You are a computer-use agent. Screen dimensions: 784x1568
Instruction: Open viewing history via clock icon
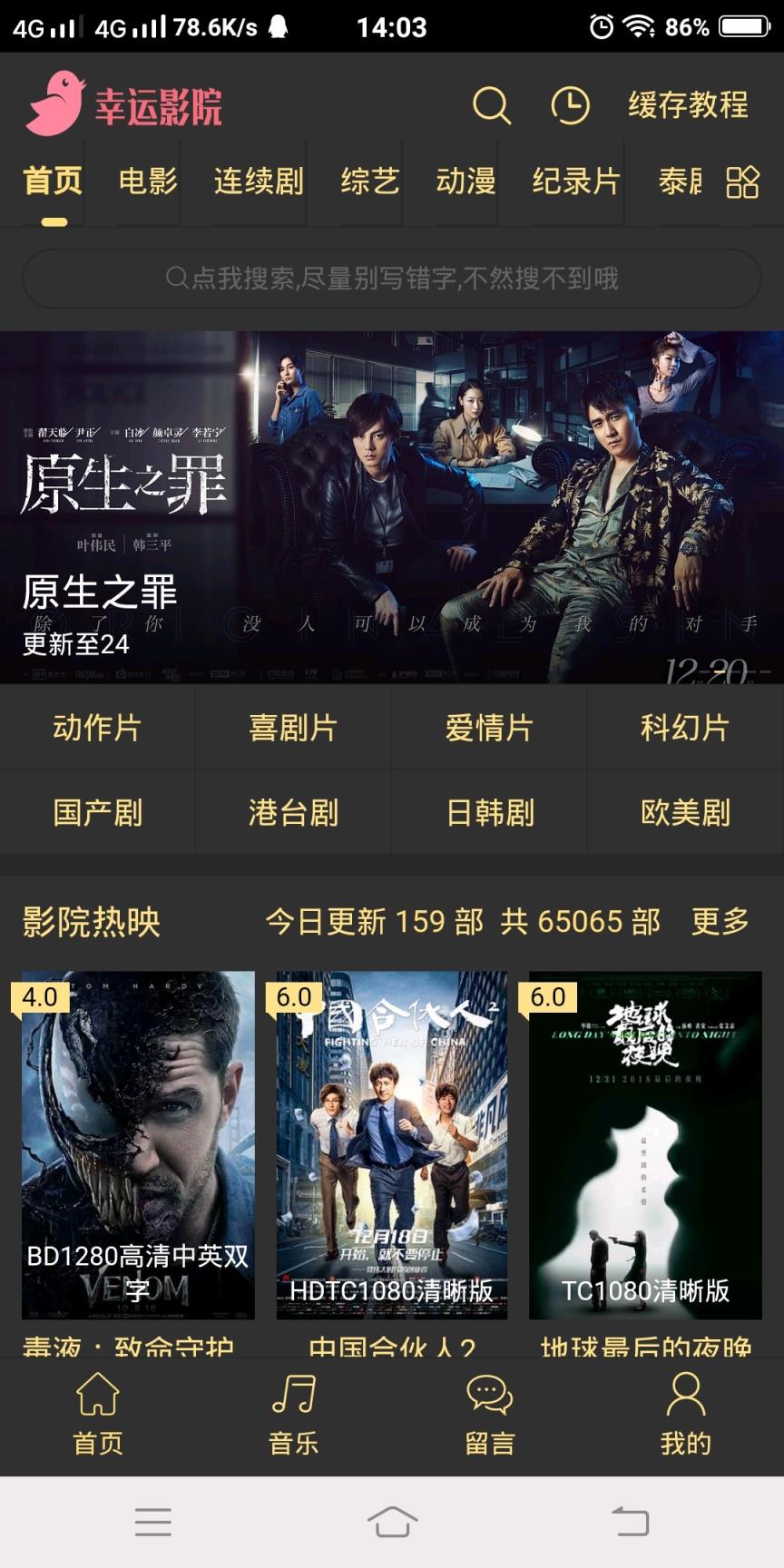pos(570,106)
